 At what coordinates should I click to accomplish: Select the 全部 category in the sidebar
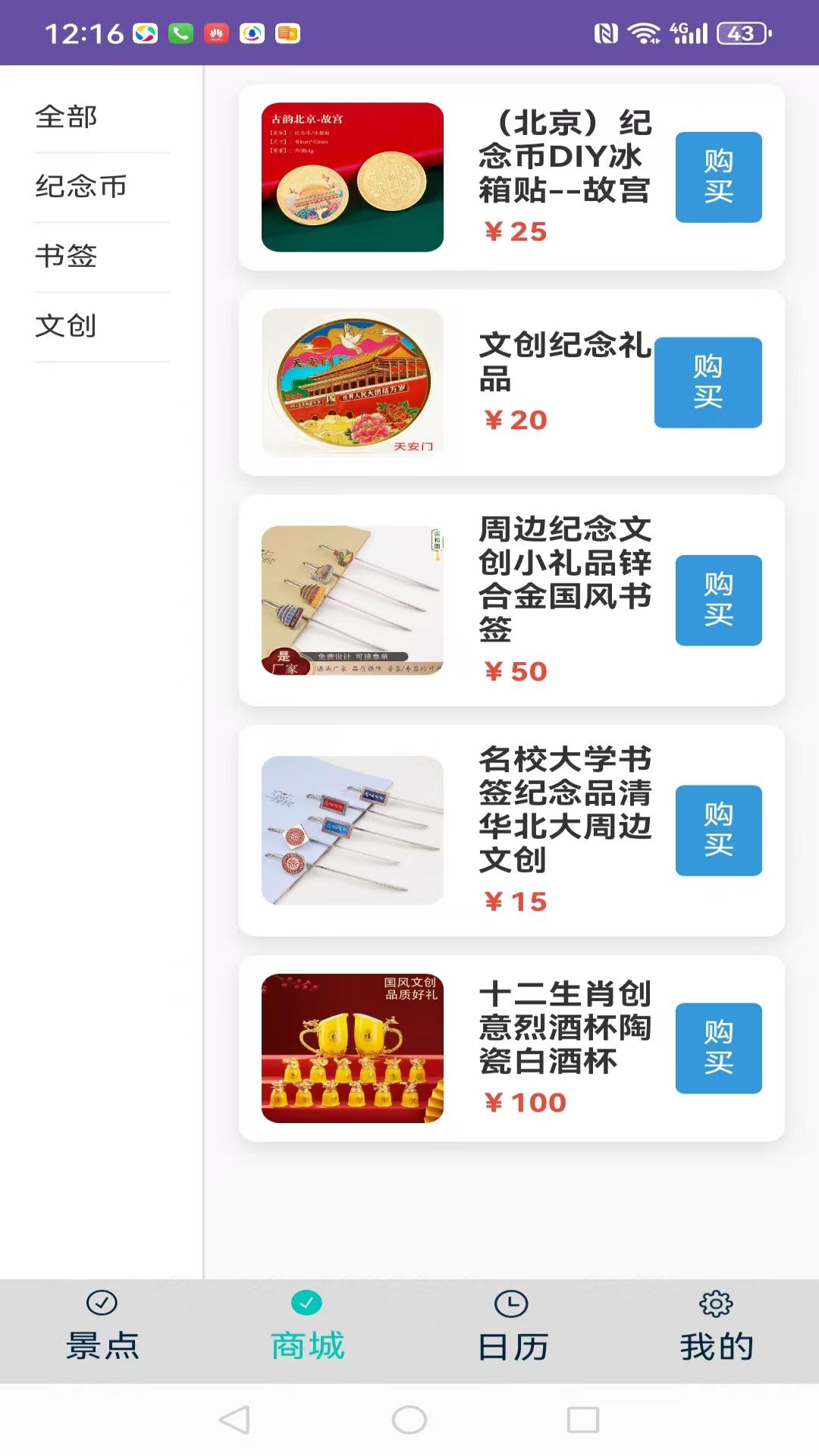64,118
